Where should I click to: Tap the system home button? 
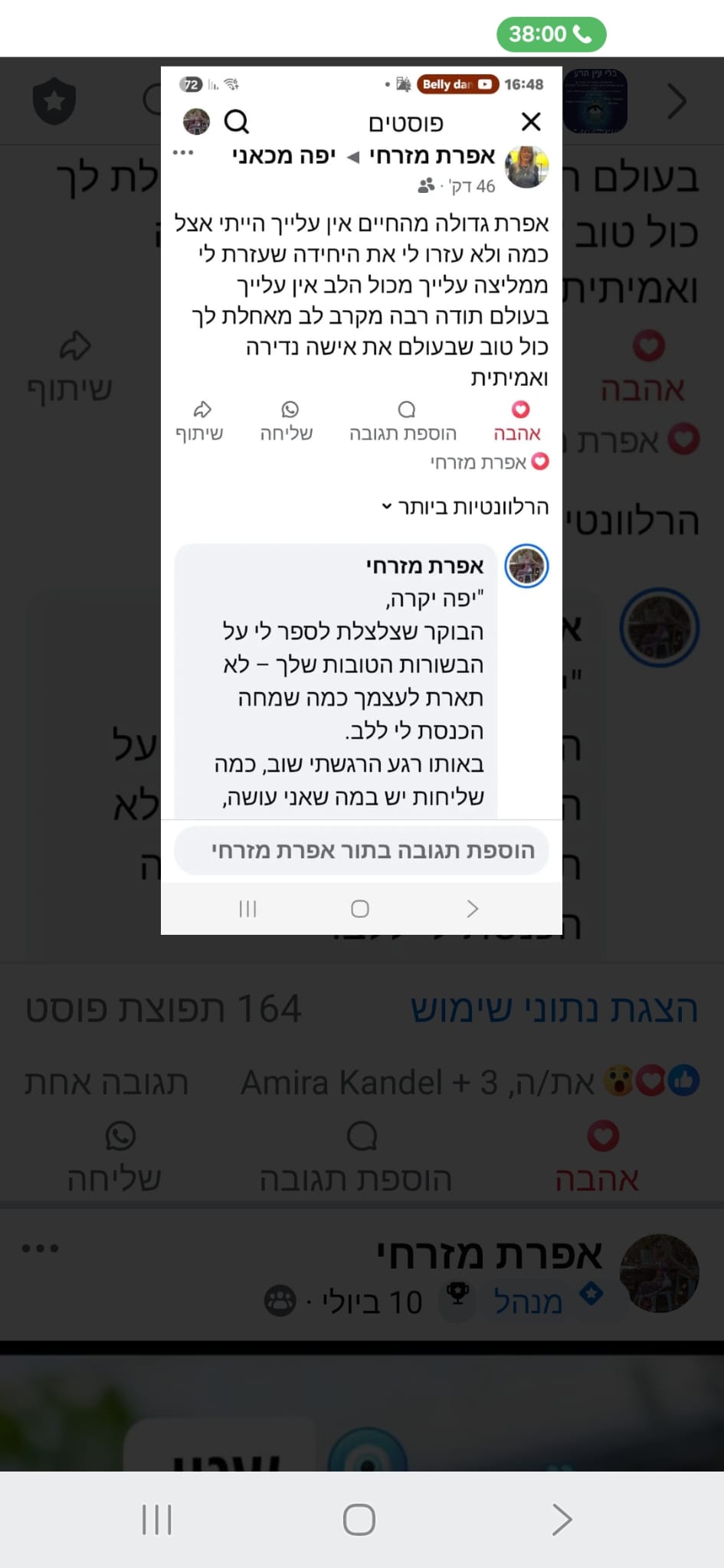[x=359, y=1520]
